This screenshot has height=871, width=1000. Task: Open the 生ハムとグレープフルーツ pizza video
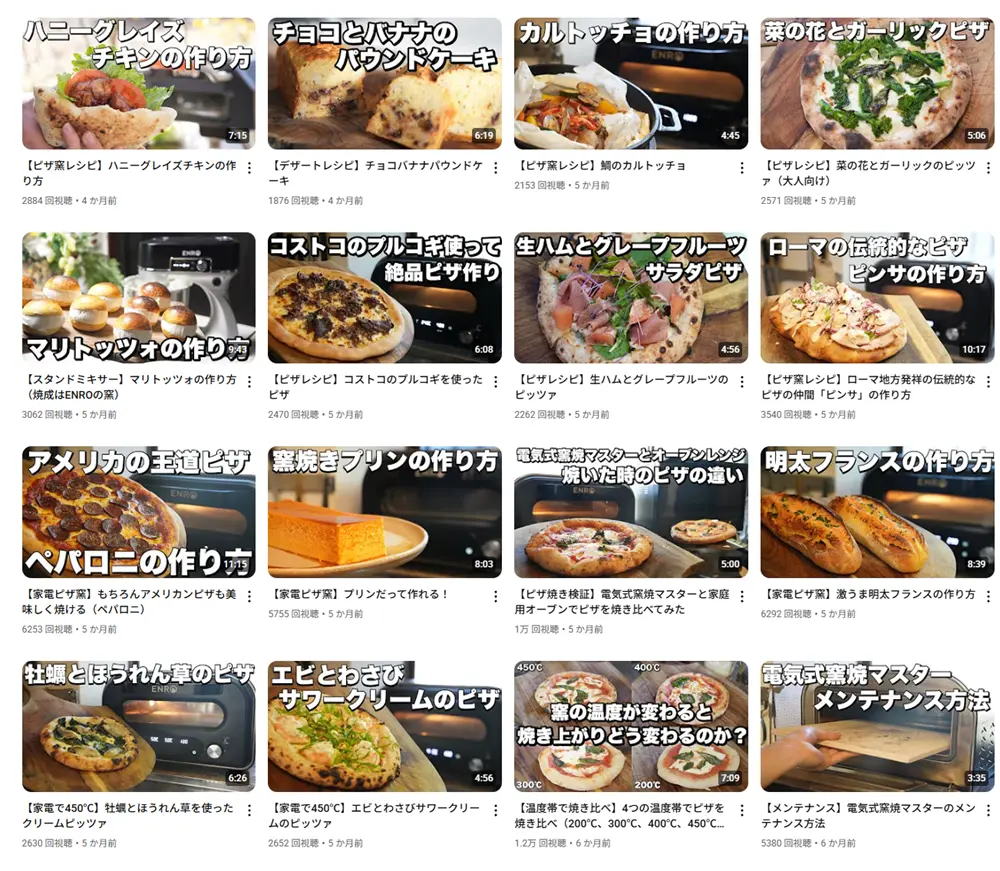tap(630, 297)
